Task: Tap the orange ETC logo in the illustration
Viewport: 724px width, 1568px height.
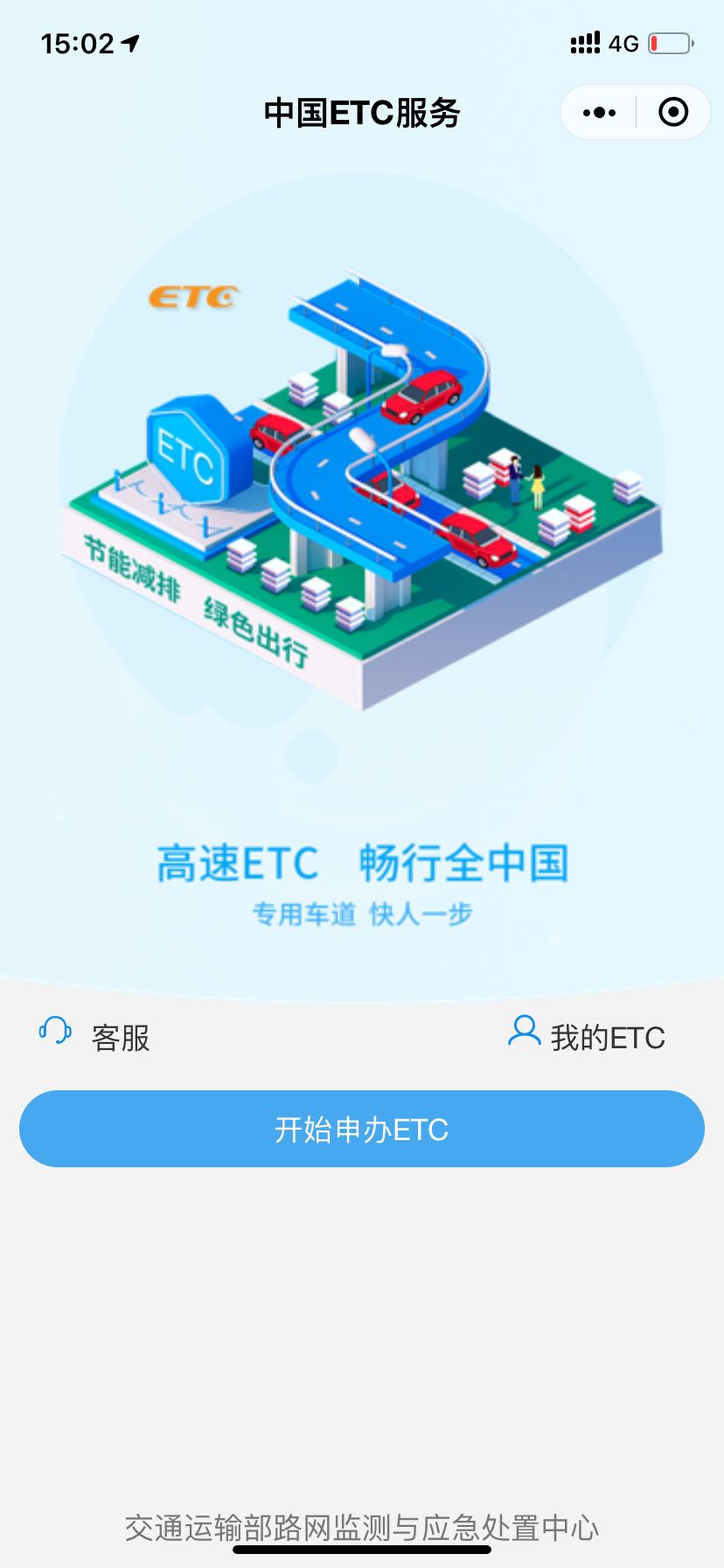Action: point(191,298)
